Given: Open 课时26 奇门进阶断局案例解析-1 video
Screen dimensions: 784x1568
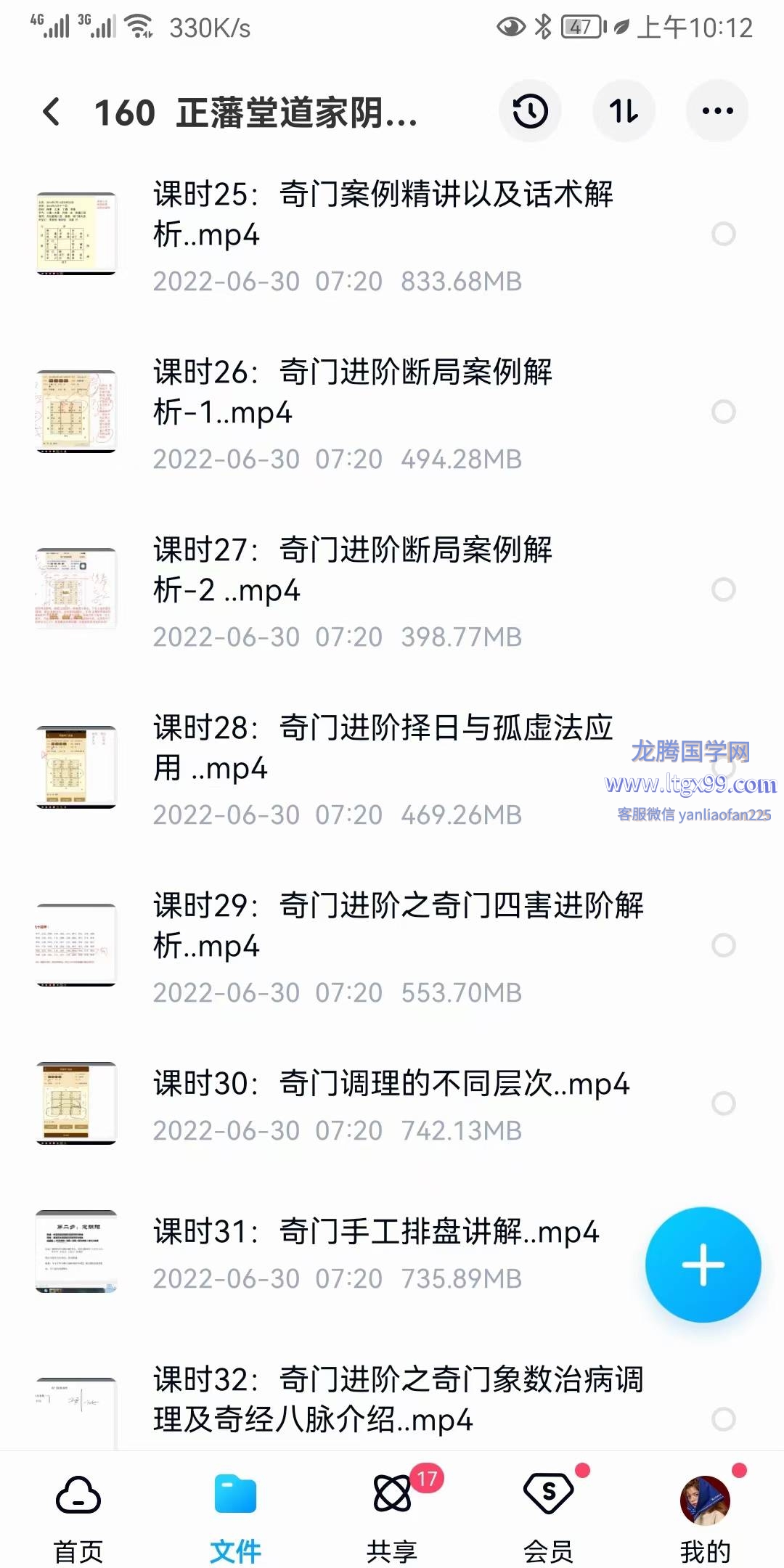Looking at the screenshot, I should point(352,392).
